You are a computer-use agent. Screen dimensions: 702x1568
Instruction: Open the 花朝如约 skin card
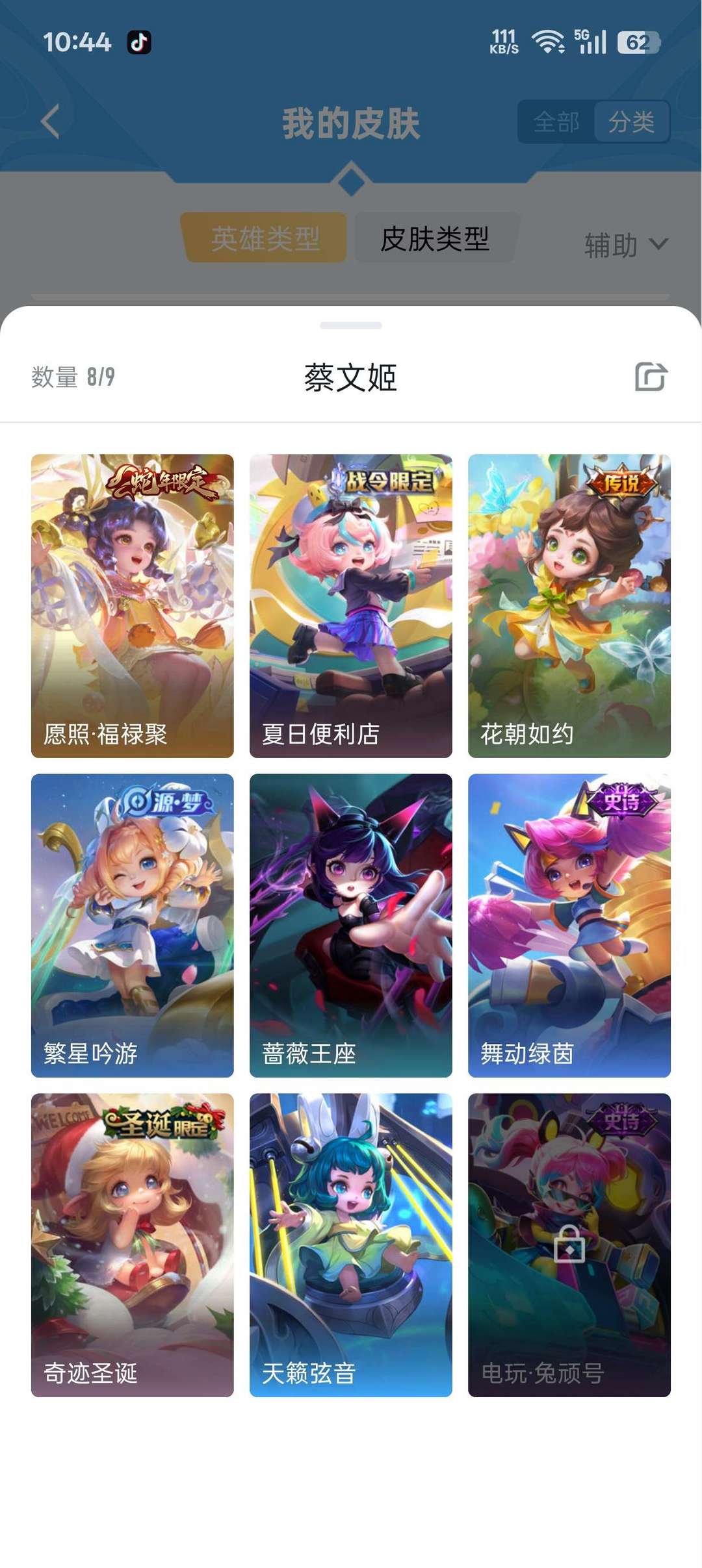569,605
